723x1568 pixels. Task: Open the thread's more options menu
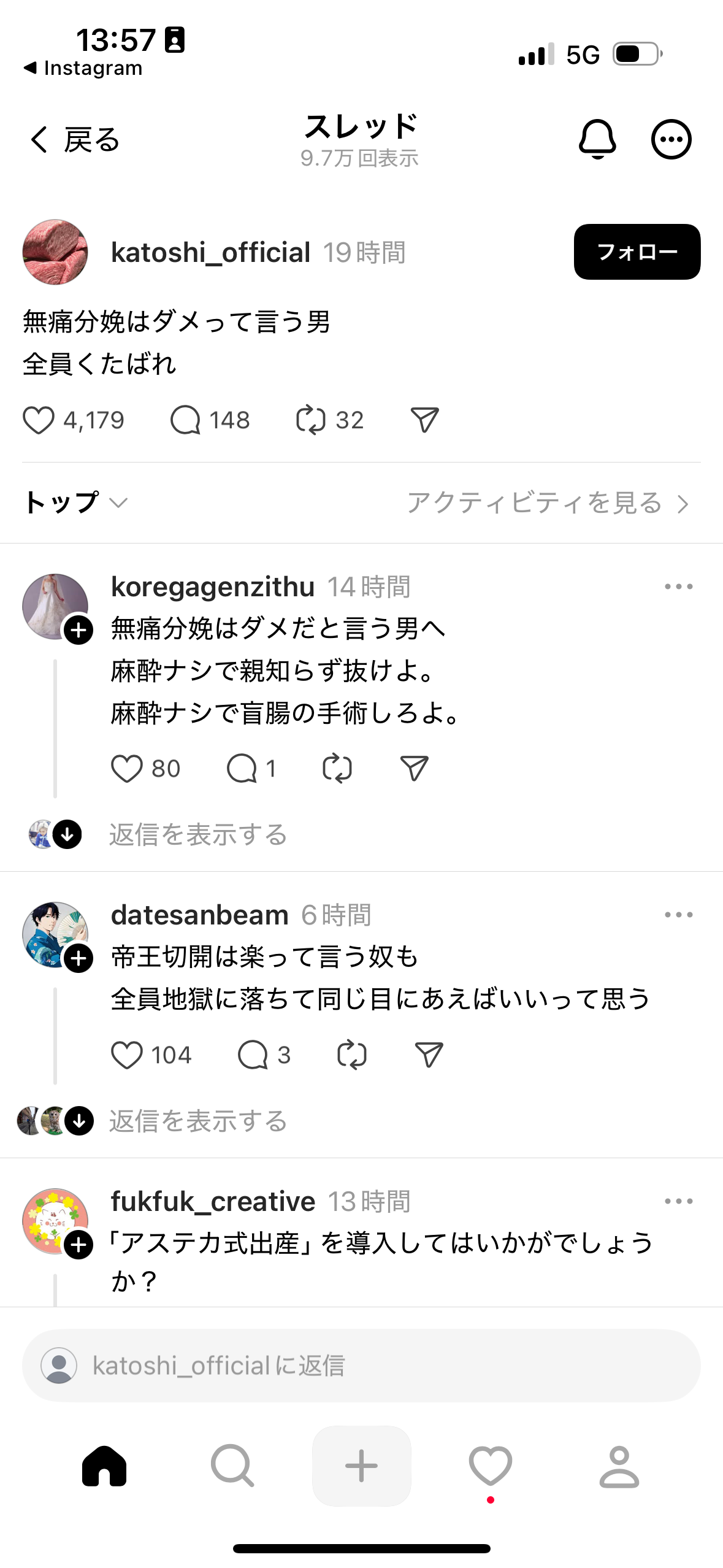click(671, 139)
